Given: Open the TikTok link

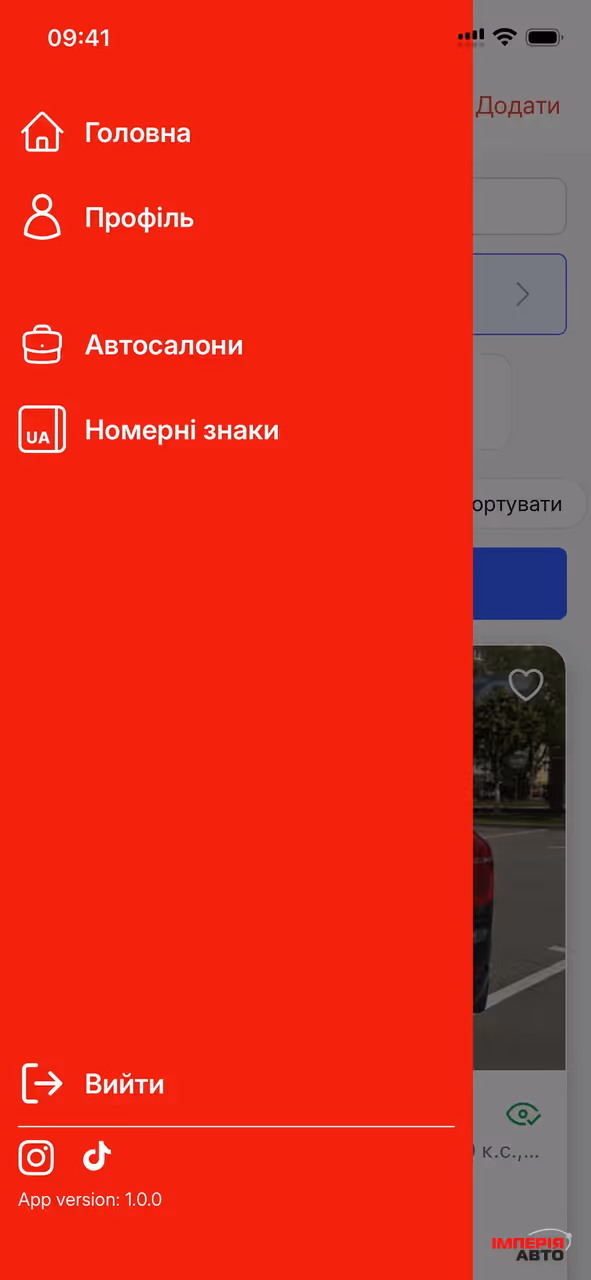Looking at the screenshot, I should point(96,1157).
